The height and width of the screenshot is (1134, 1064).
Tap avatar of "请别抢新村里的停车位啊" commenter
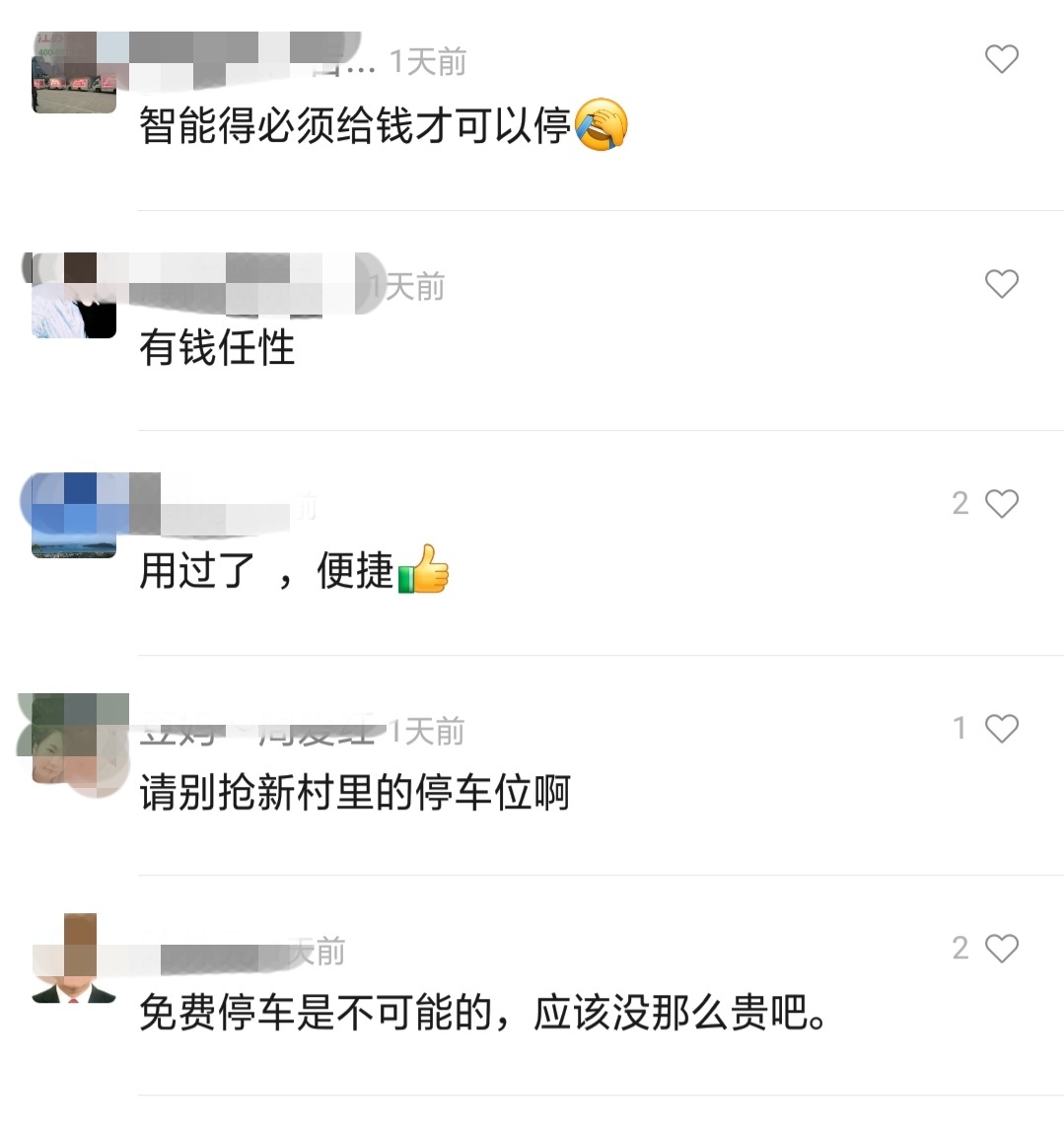click(74, 740)
